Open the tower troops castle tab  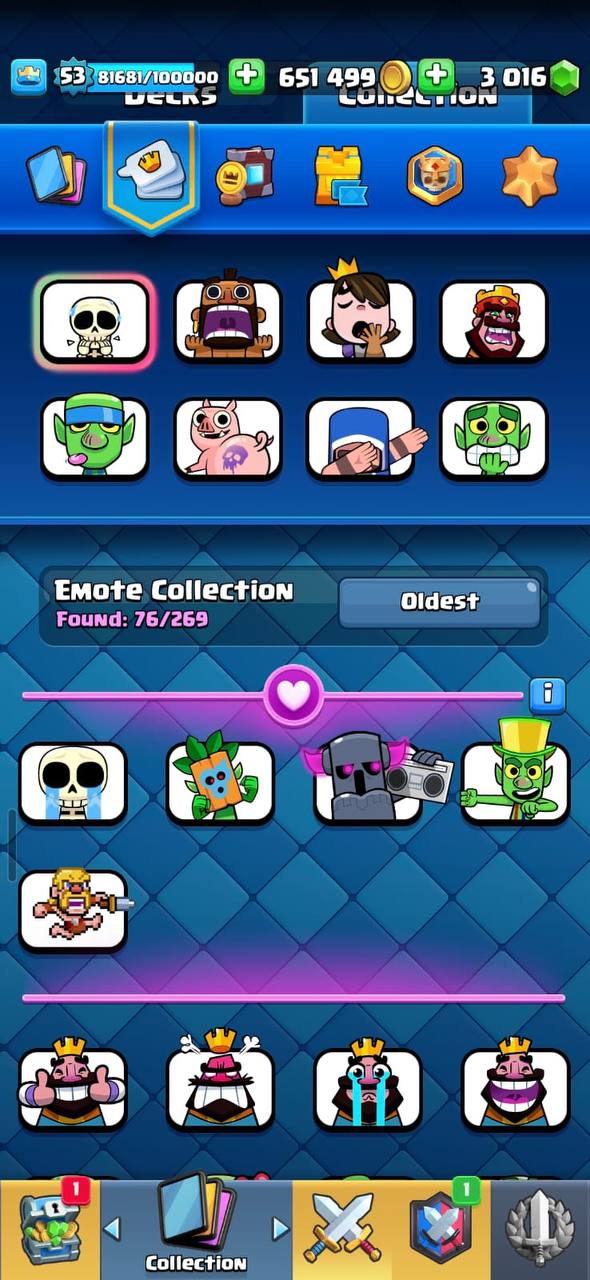coord(340,176)
